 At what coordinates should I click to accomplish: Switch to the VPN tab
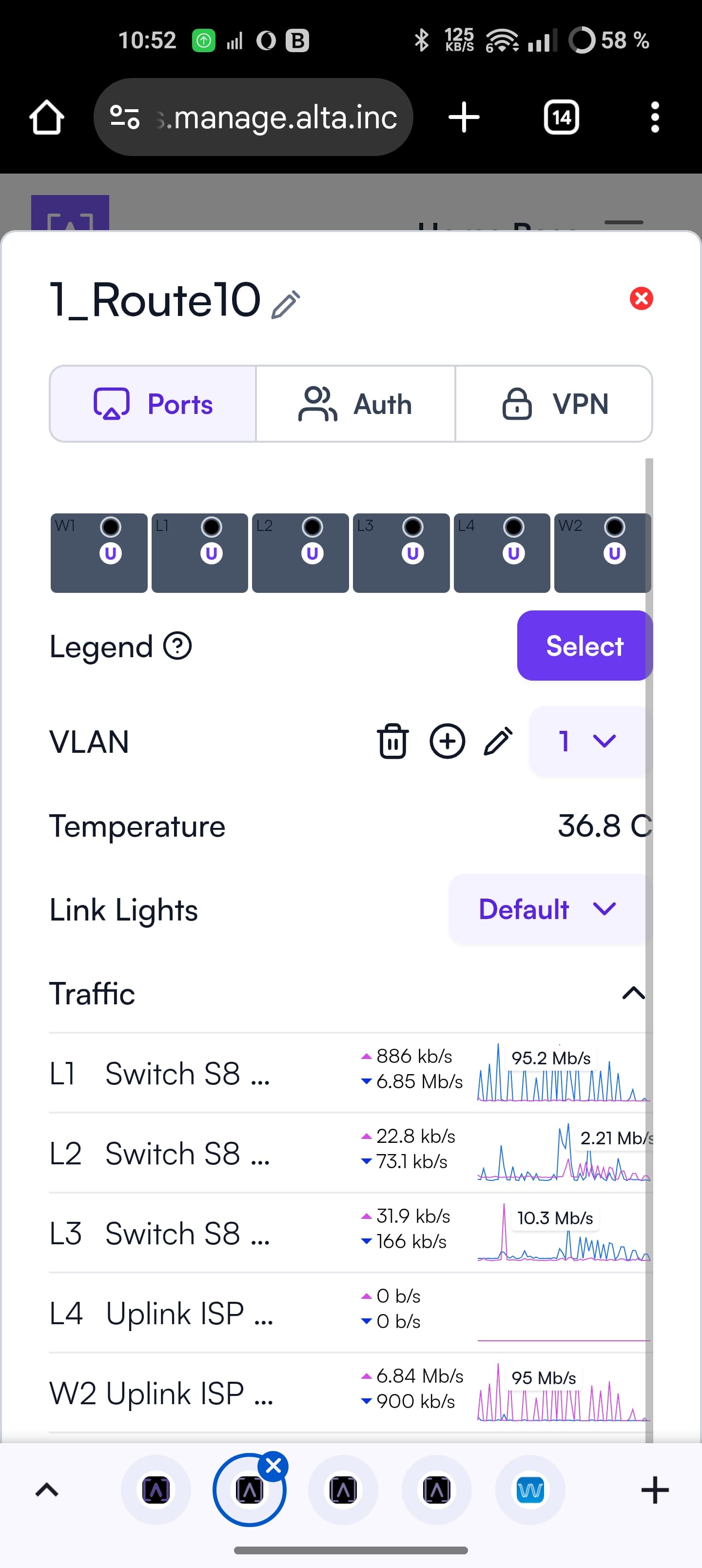[554, 404]
